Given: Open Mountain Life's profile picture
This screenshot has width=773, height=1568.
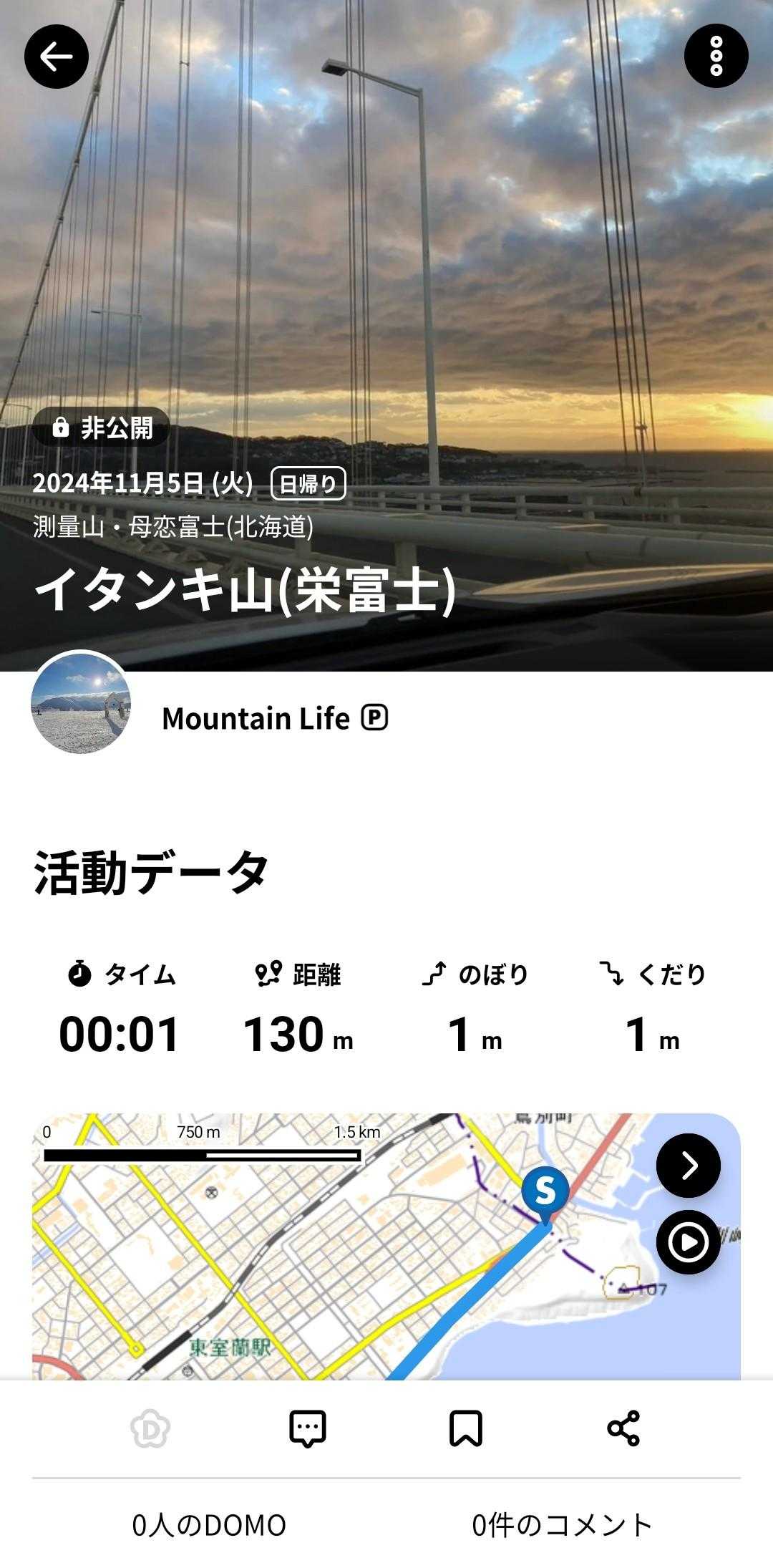Looking at the screenshot, I should pos(81,703).
